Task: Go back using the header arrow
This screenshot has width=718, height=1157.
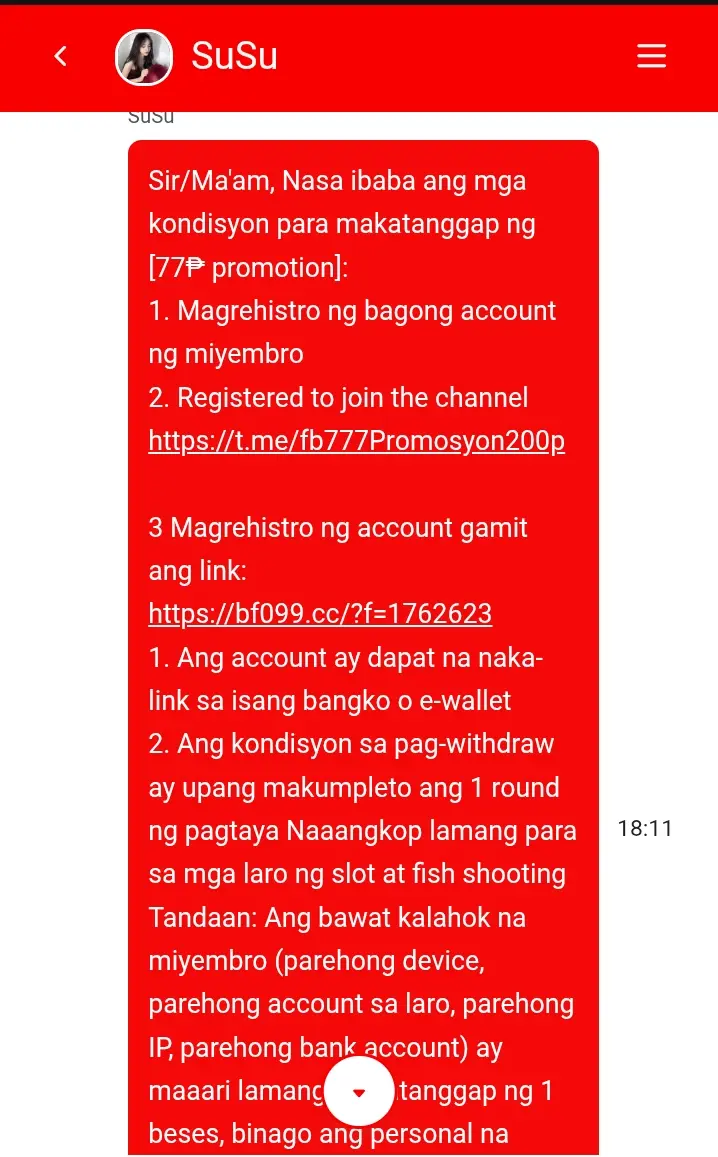Action: 61,56
